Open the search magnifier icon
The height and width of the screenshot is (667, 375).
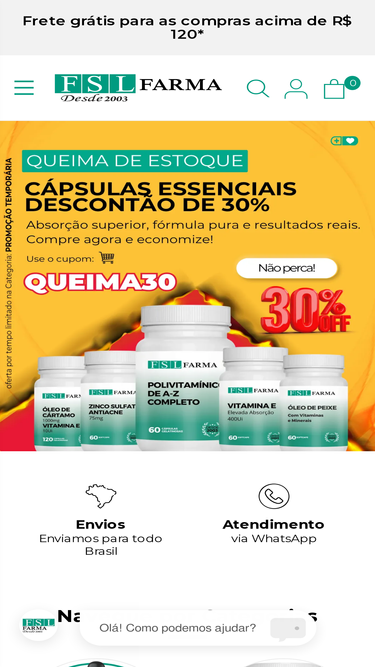point(258,88)
